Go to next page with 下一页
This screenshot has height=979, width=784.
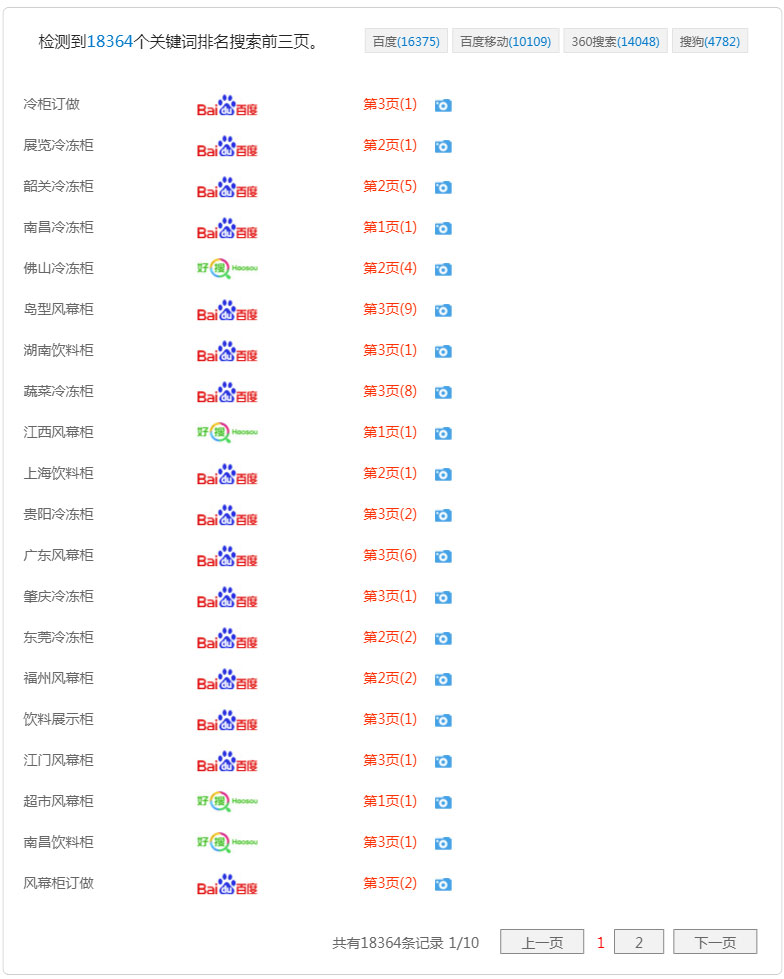click(x=714, y=942)
